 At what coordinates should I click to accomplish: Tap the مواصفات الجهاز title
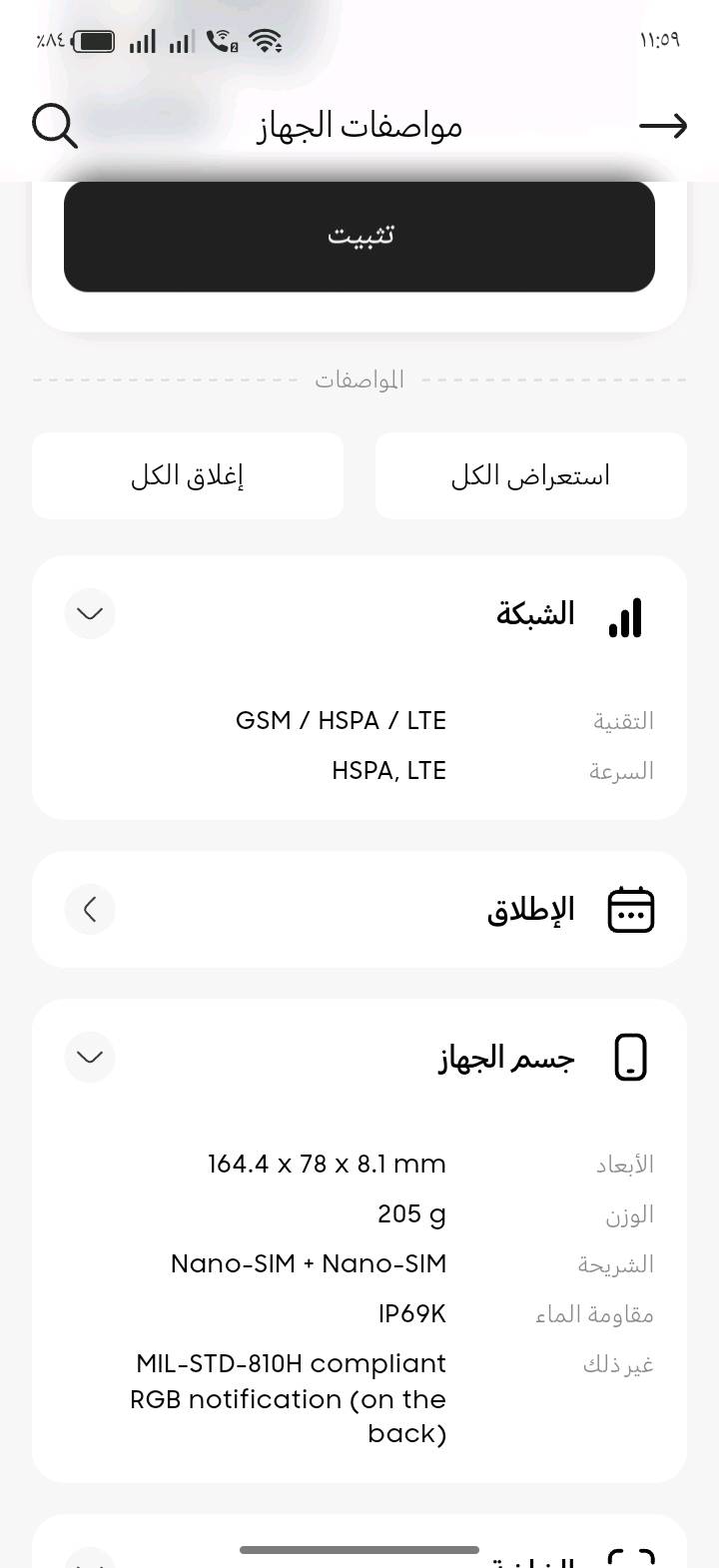click(x=359, y=126)
